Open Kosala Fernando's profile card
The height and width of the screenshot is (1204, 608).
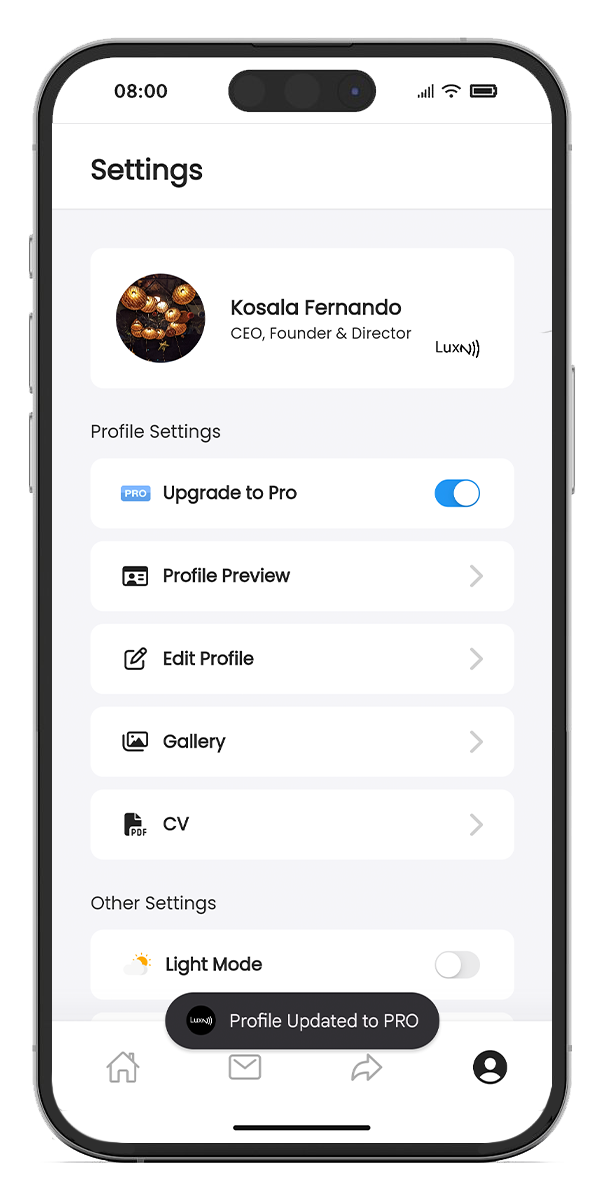pyautogui.click(x=302, y=318)
